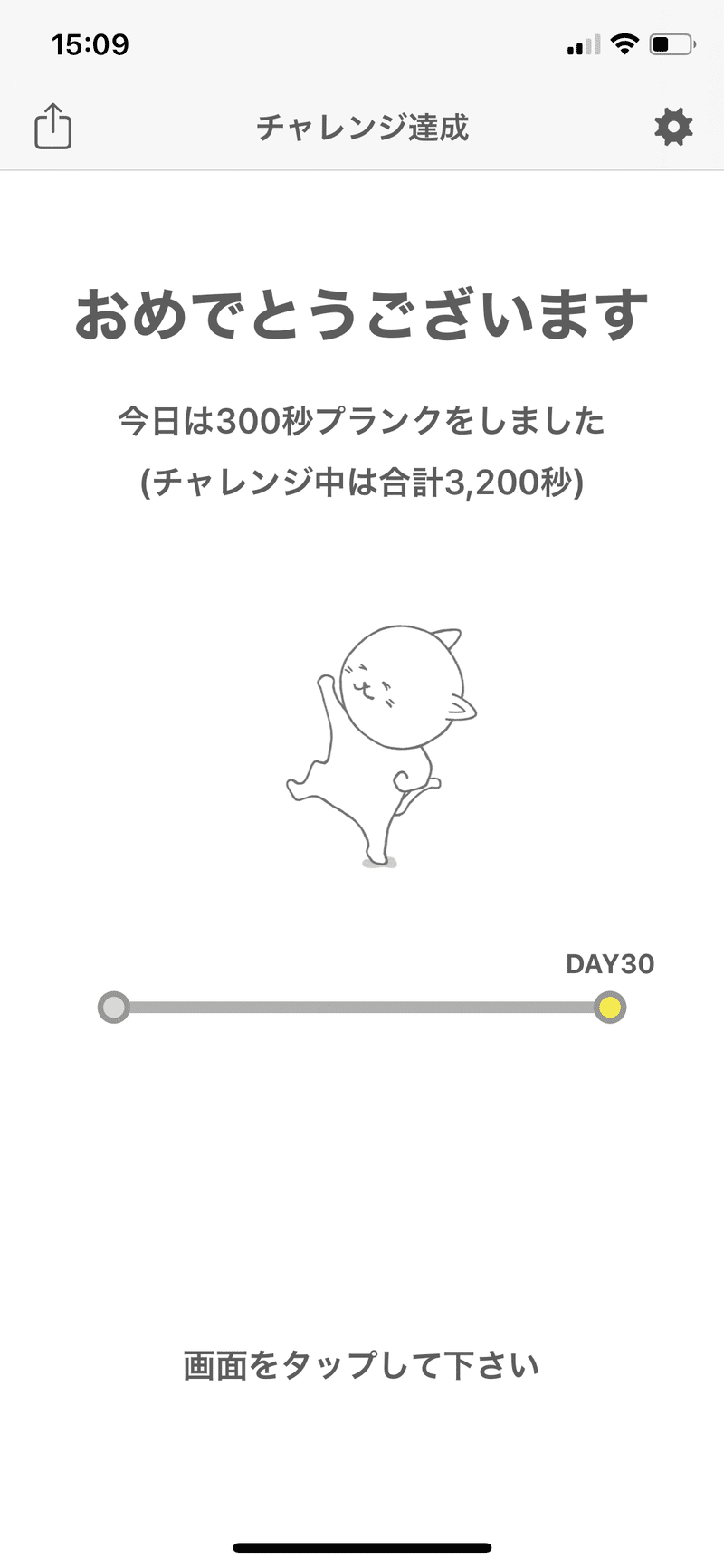724x1568 pixels.
Task: Open the settings gear icon
Action: coord(672,127)
